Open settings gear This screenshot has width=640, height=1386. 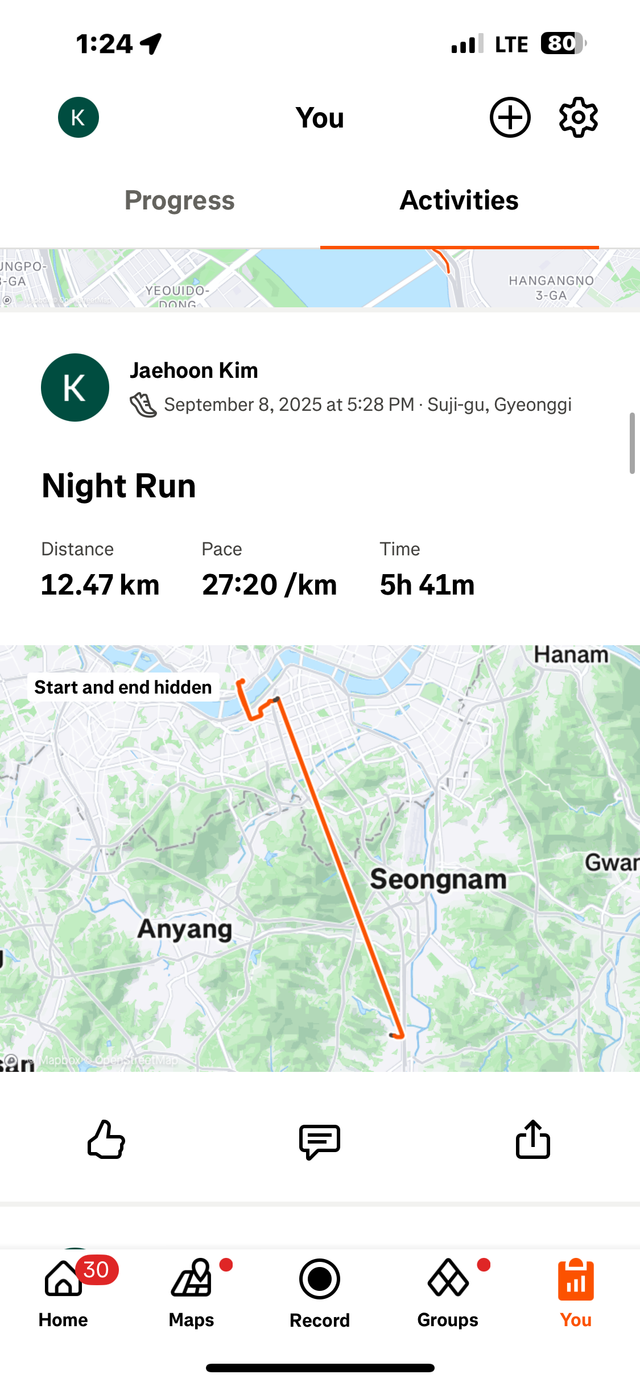click(x=578, y=118)
